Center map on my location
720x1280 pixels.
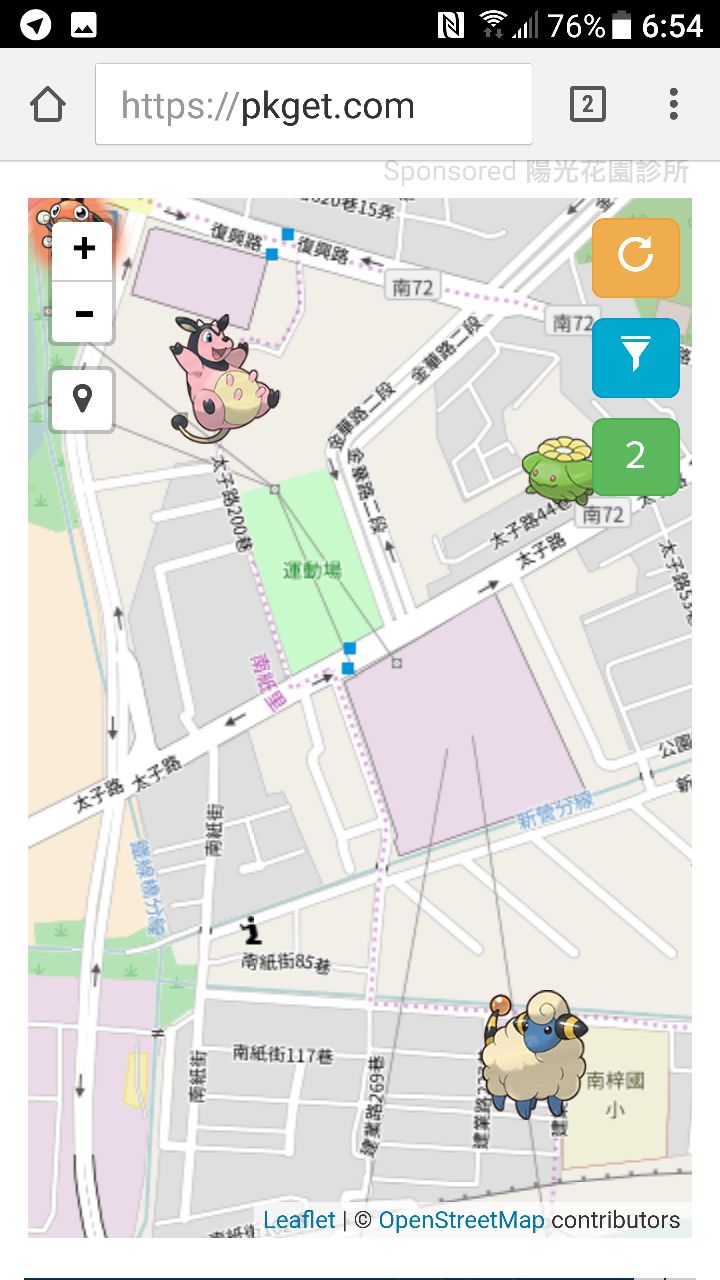pos(83,400)
